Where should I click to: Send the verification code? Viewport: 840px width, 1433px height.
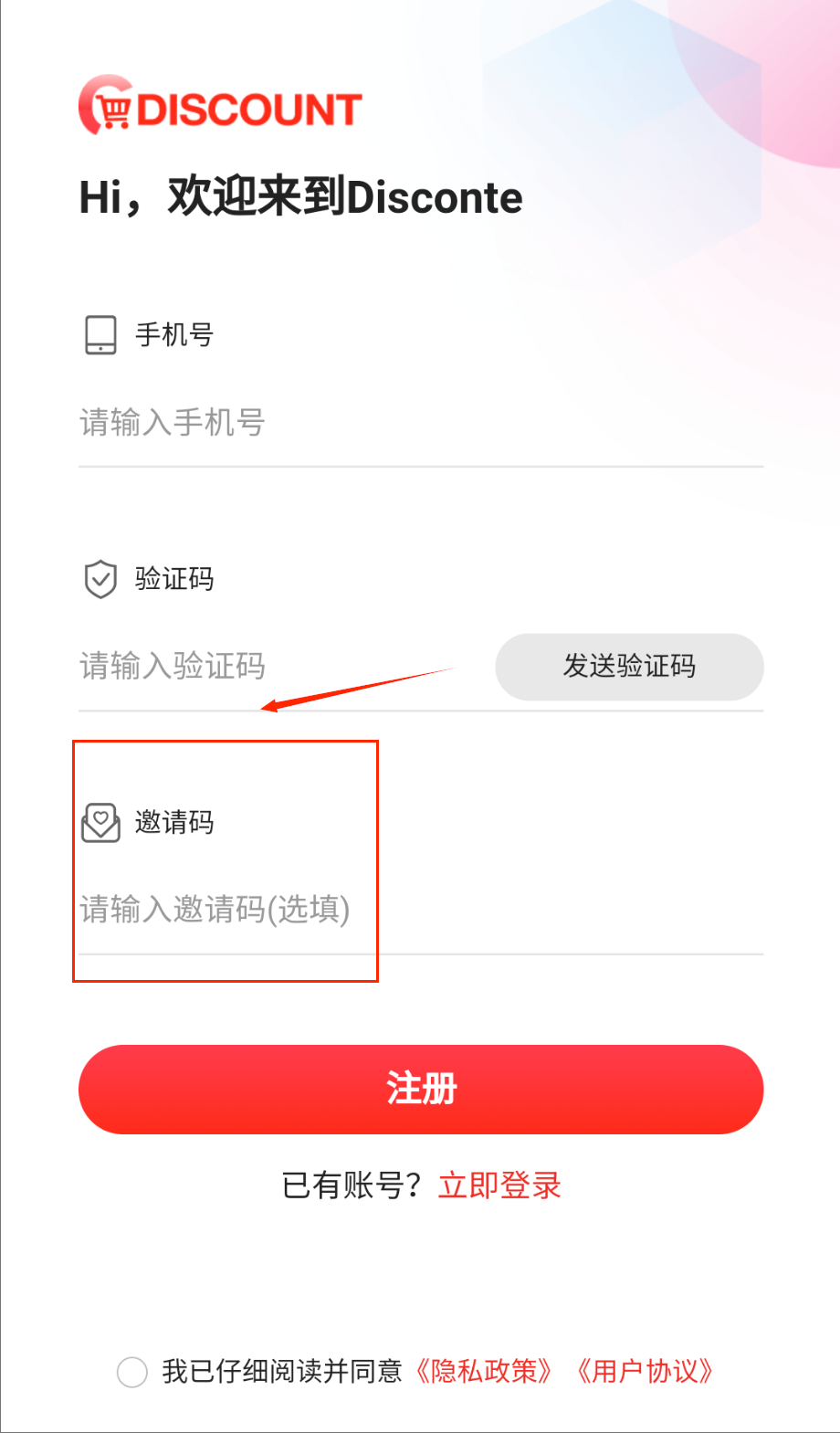(x=629, y=667)
